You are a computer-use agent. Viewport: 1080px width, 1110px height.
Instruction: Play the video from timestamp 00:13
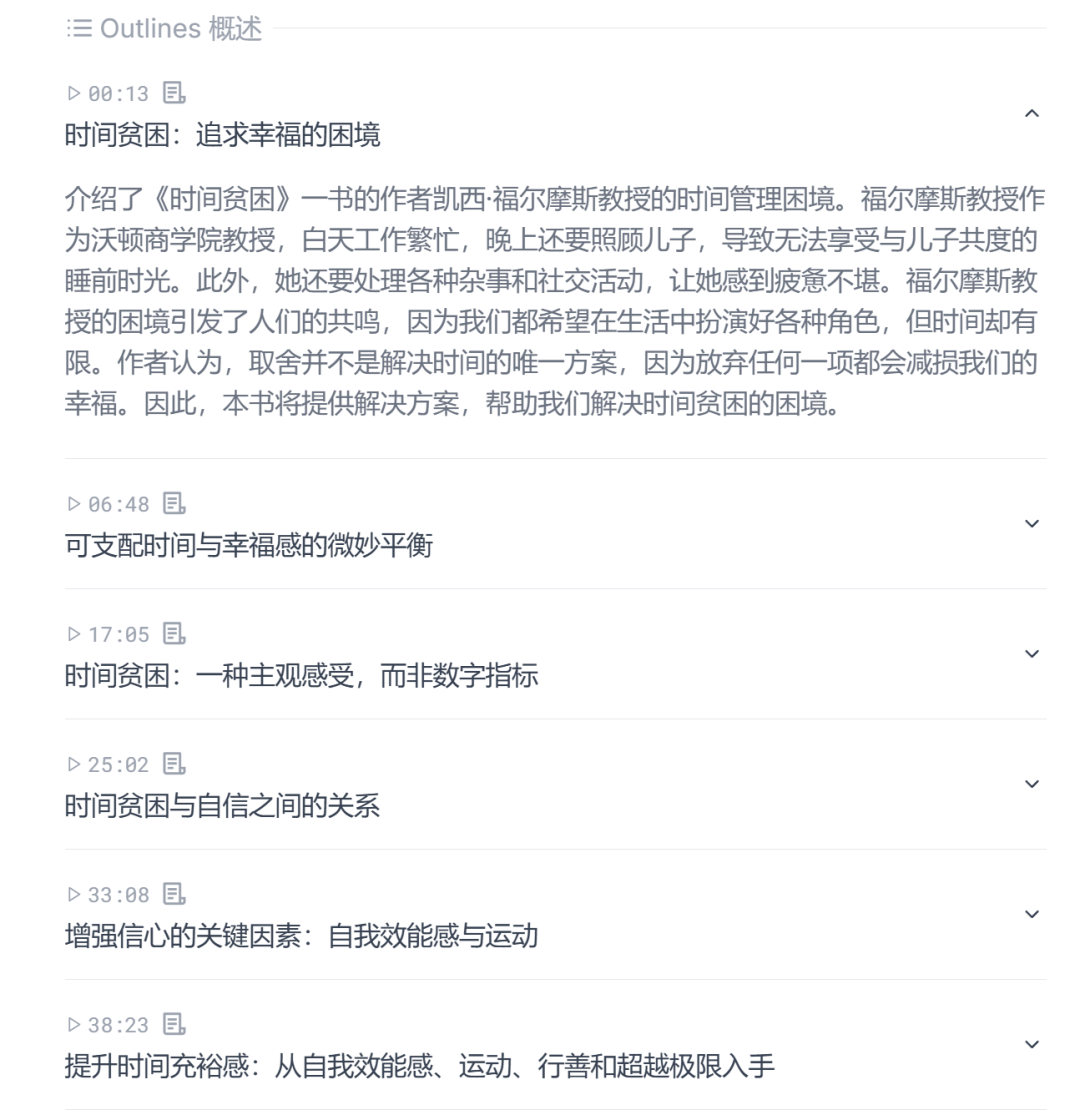(72, 92)
